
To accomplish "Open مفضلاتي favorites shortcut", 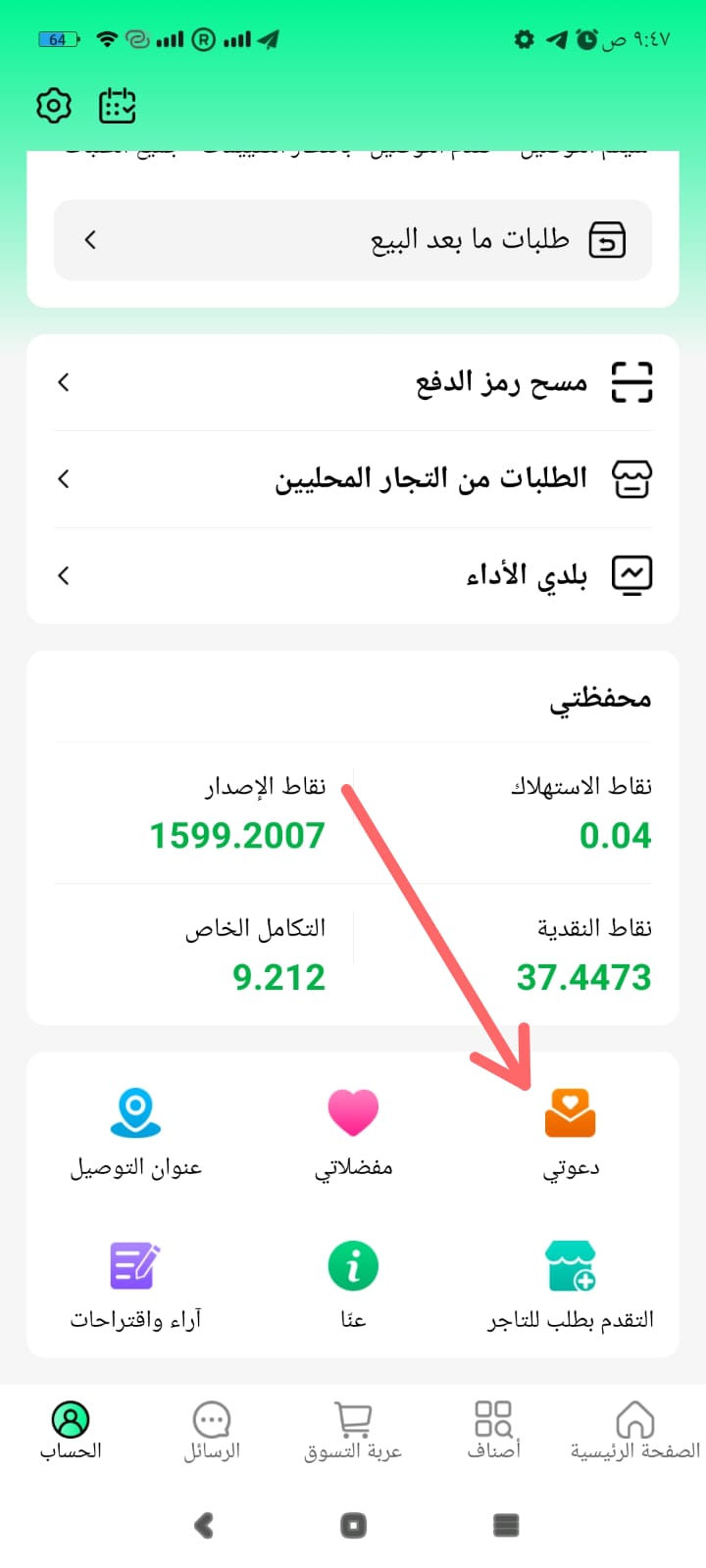I will tap(353, 1132).
